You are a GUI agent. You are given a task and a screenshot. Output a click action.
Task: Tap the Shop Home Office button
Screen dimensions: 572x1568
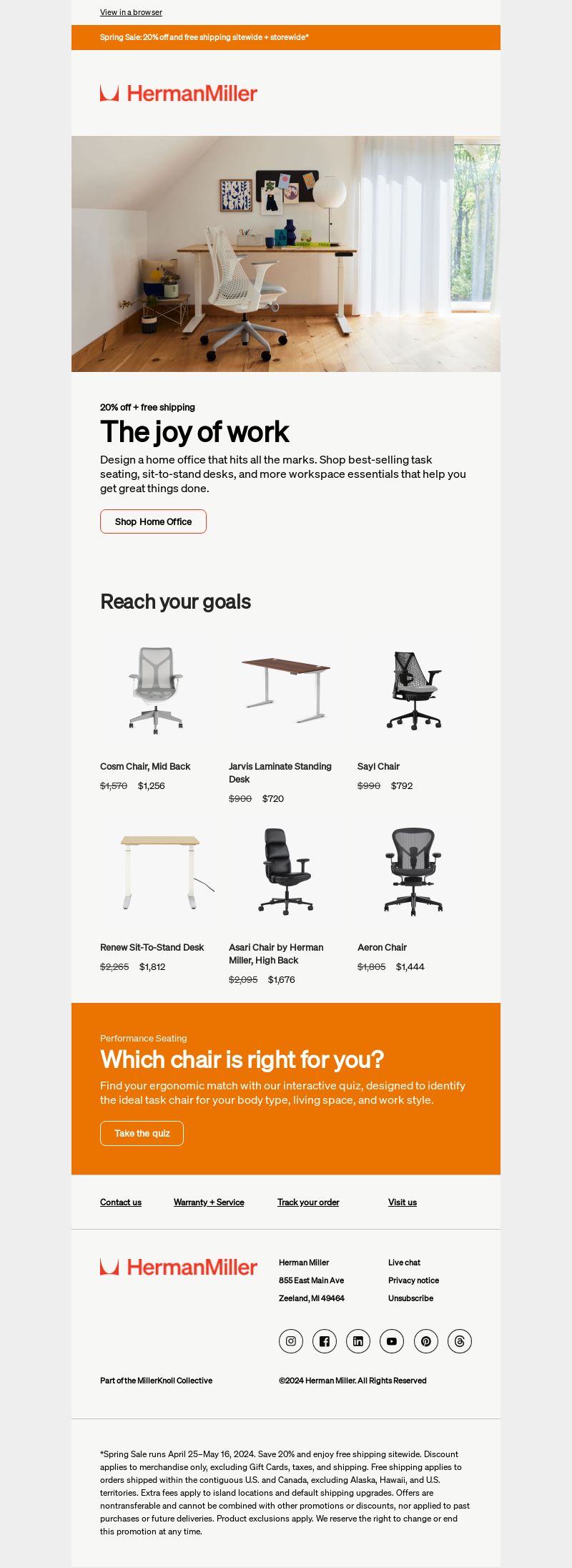[153, 521]
